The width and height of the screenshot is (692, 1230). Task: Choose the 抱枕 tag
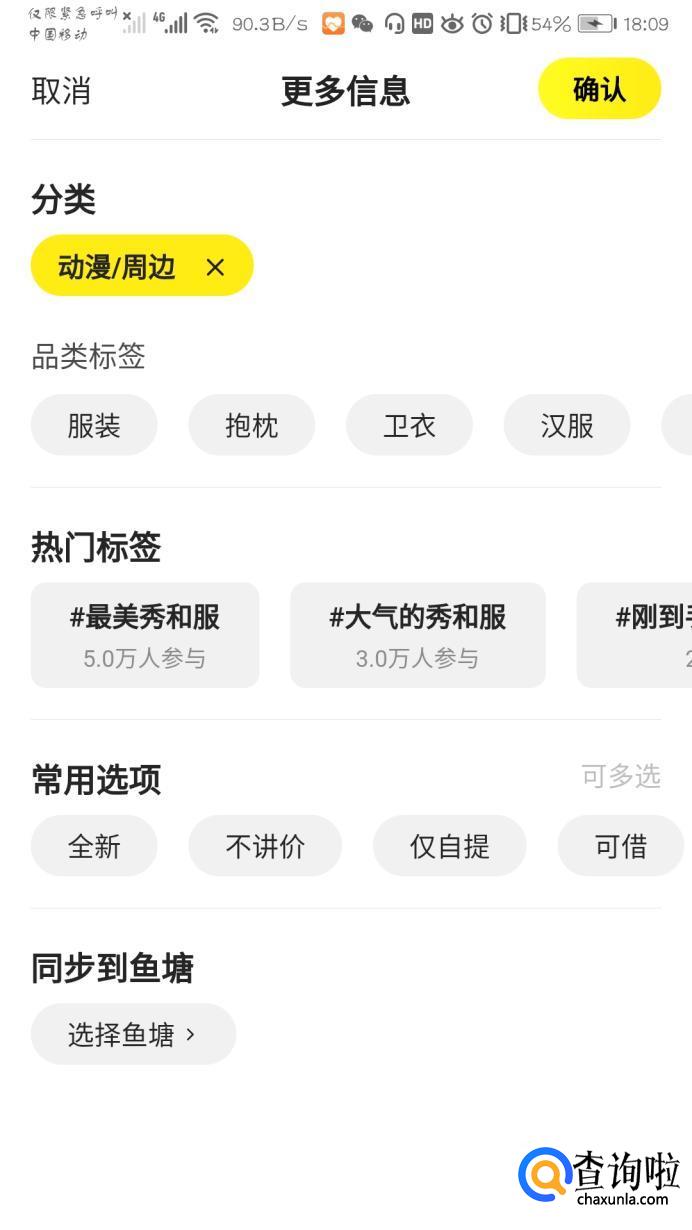pos(251,425)
